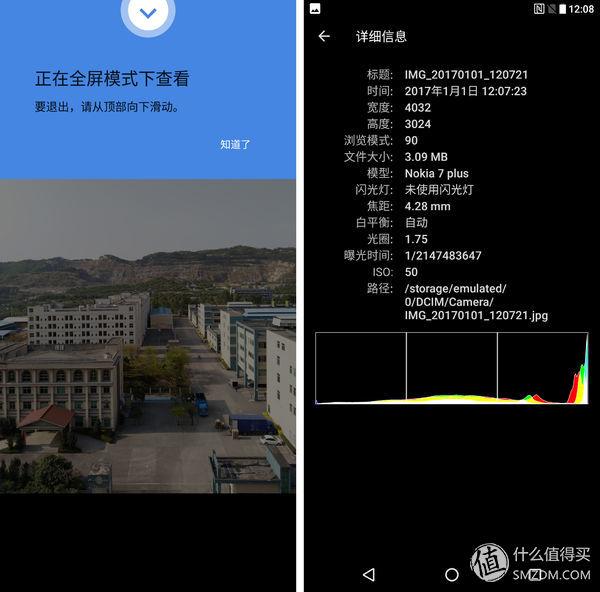Go back from the 详细信息 screen
The image size is (600, 592).
tap(324, 36)
